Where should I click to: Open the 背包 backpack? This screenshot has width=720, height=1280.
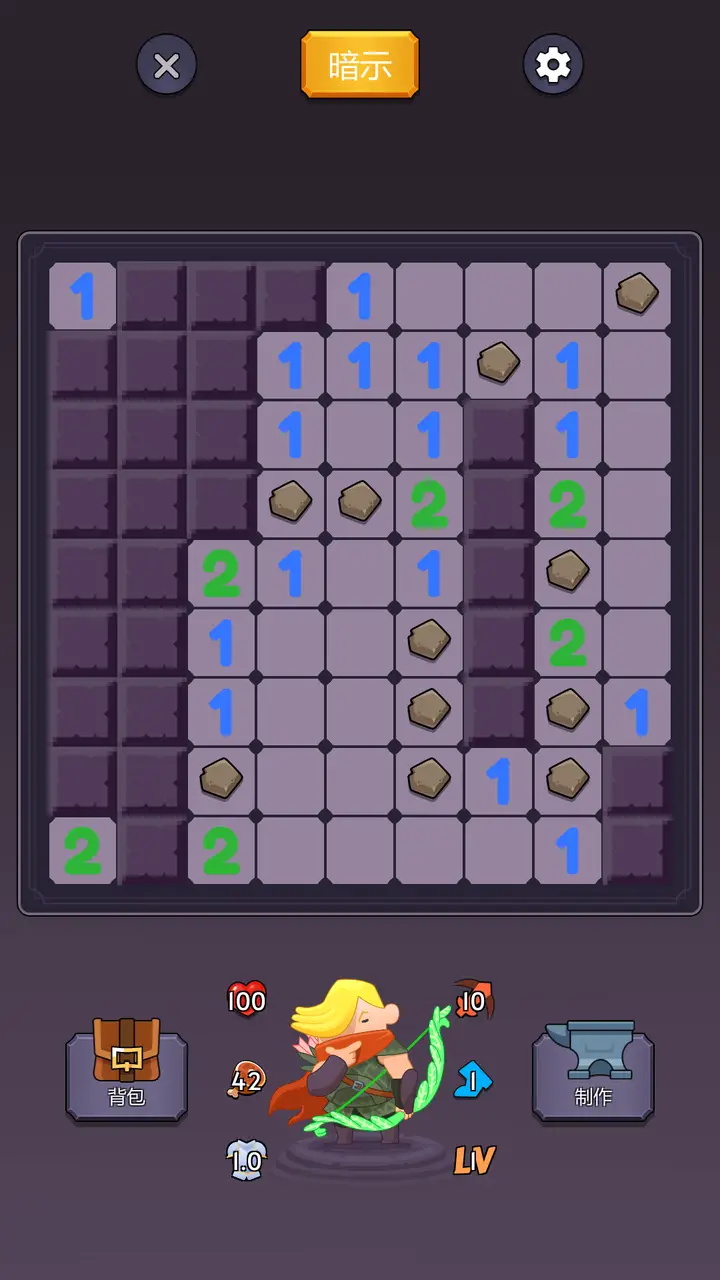[x=127, y=1072]
